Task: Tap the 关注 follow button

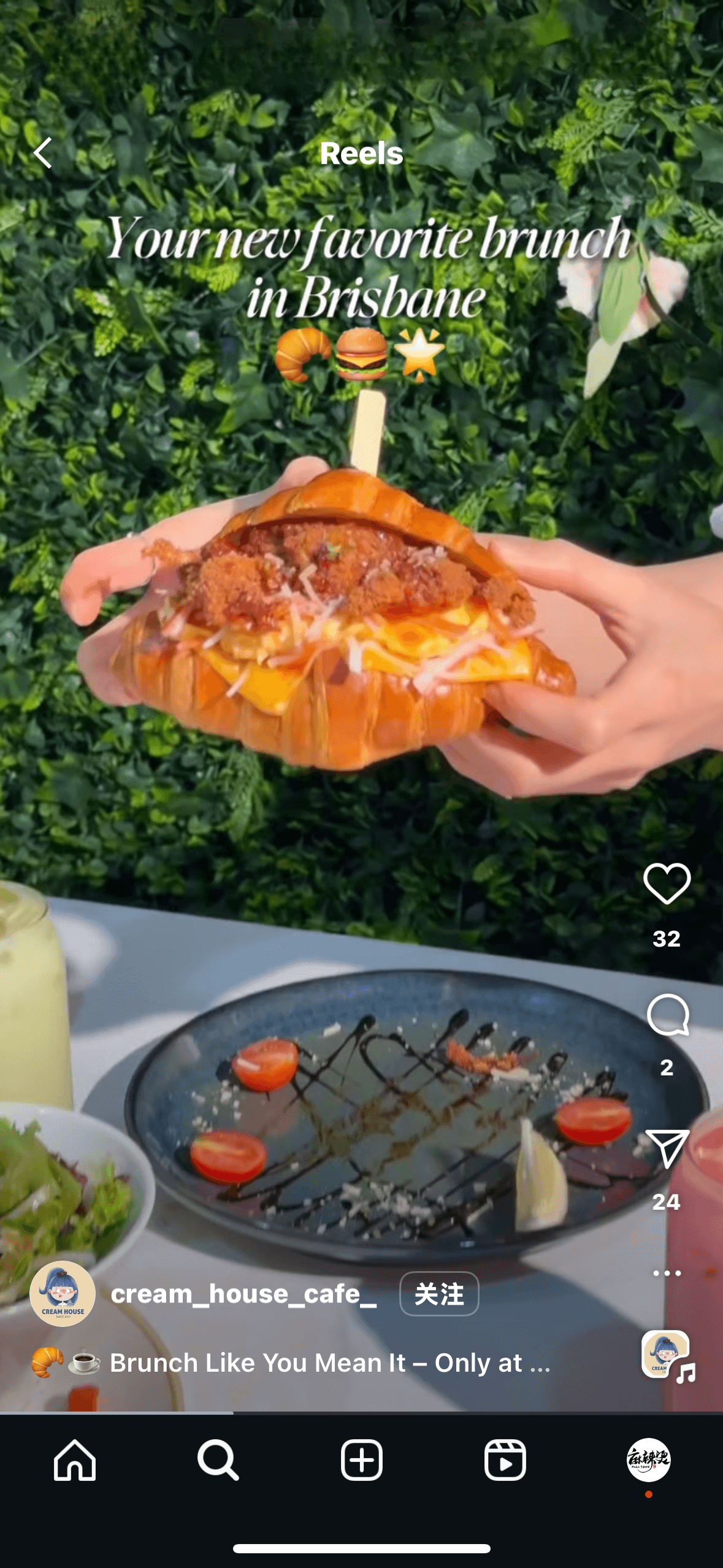Action: click(439, 1294)
